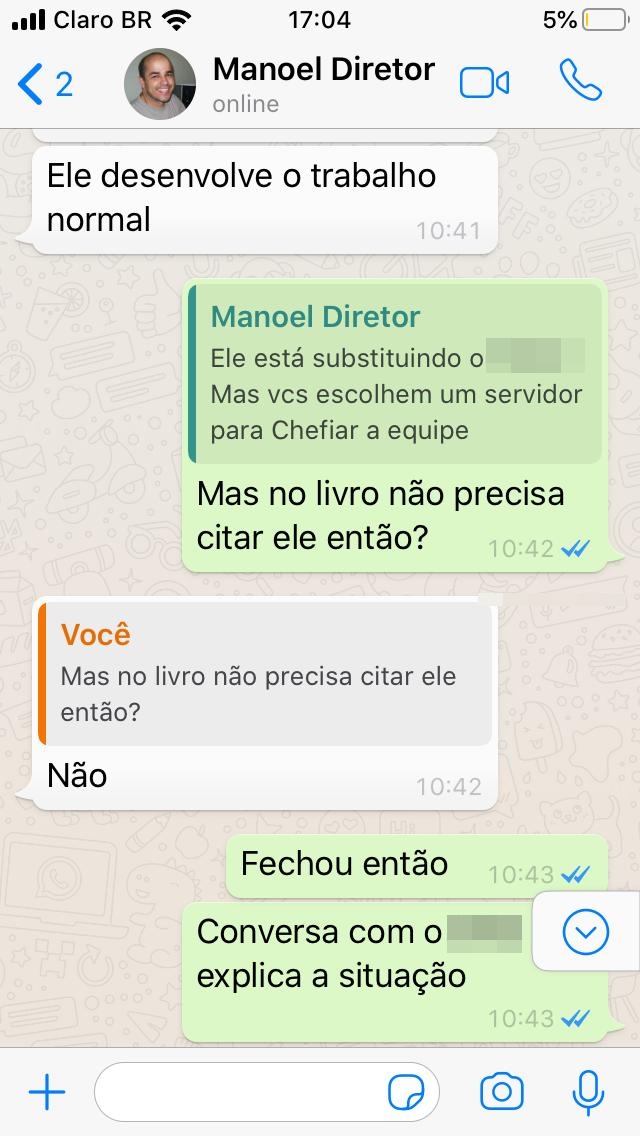Open the attachment plus menu
The height and width of the screenshot is (1136, 640).
coord(46,1093)
